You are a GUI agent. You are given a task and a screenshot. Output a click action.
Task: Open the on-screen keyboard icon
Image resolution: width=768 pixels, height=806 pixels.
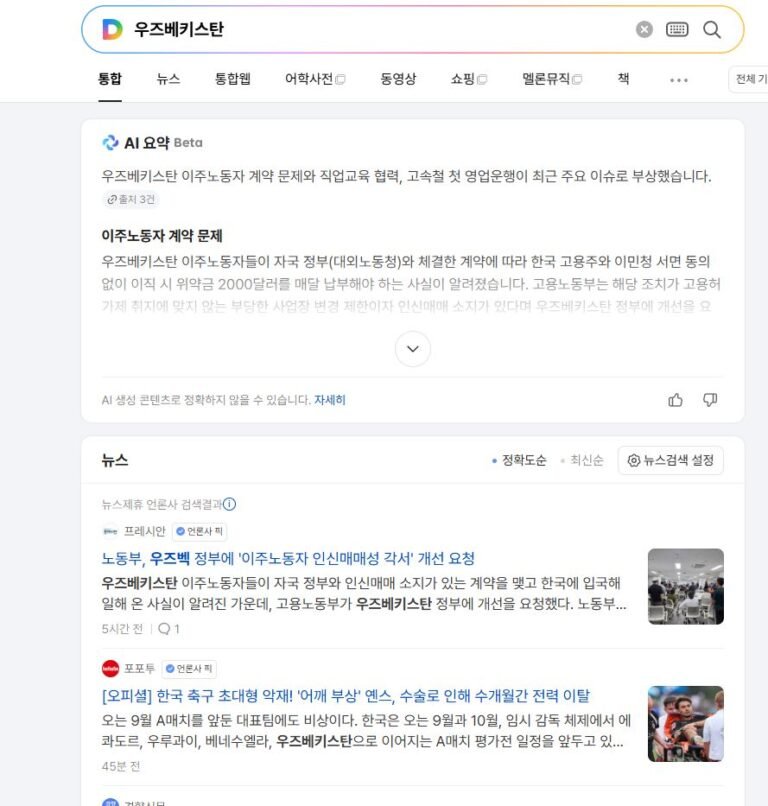tap(677, 29)
